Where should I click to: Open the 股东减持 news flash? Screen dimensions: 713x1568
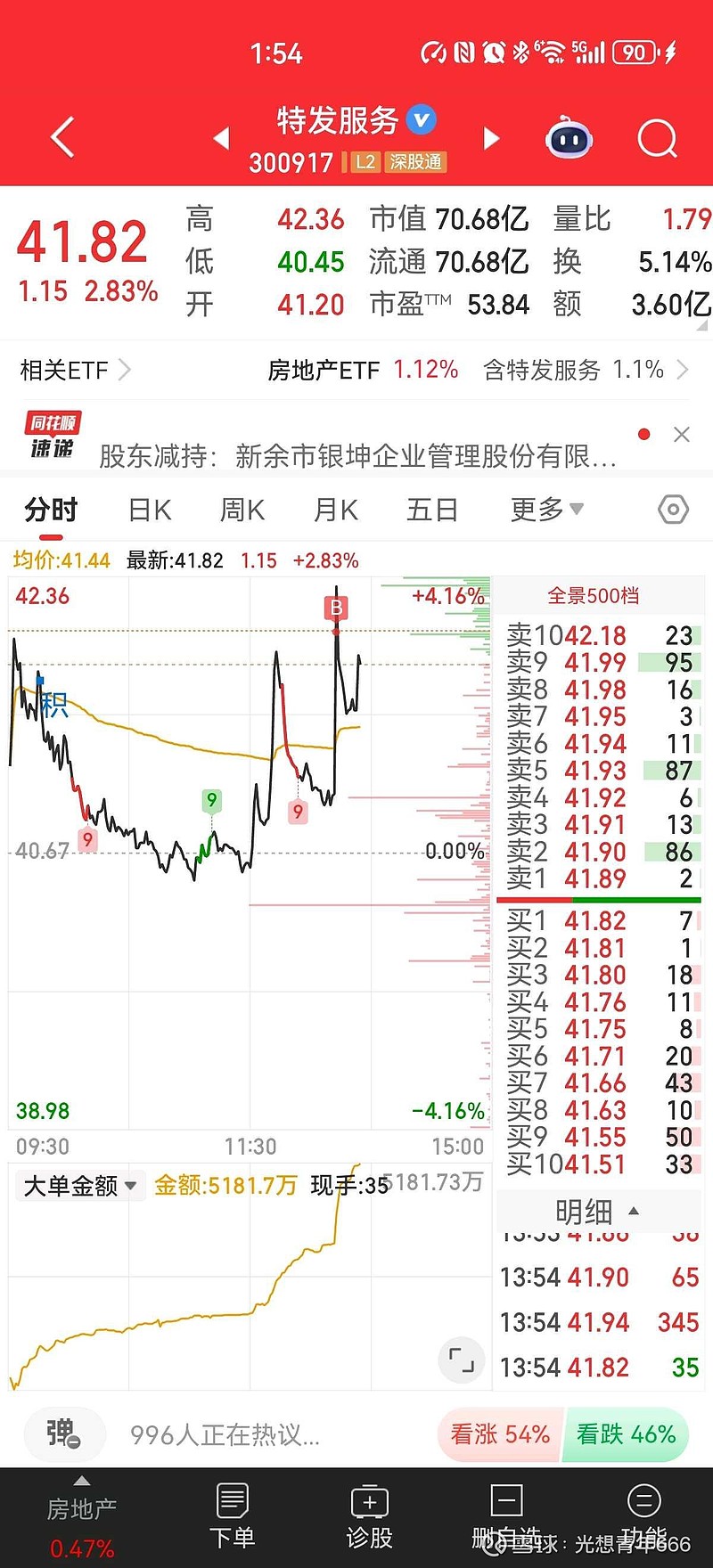(x=356, y=456)
